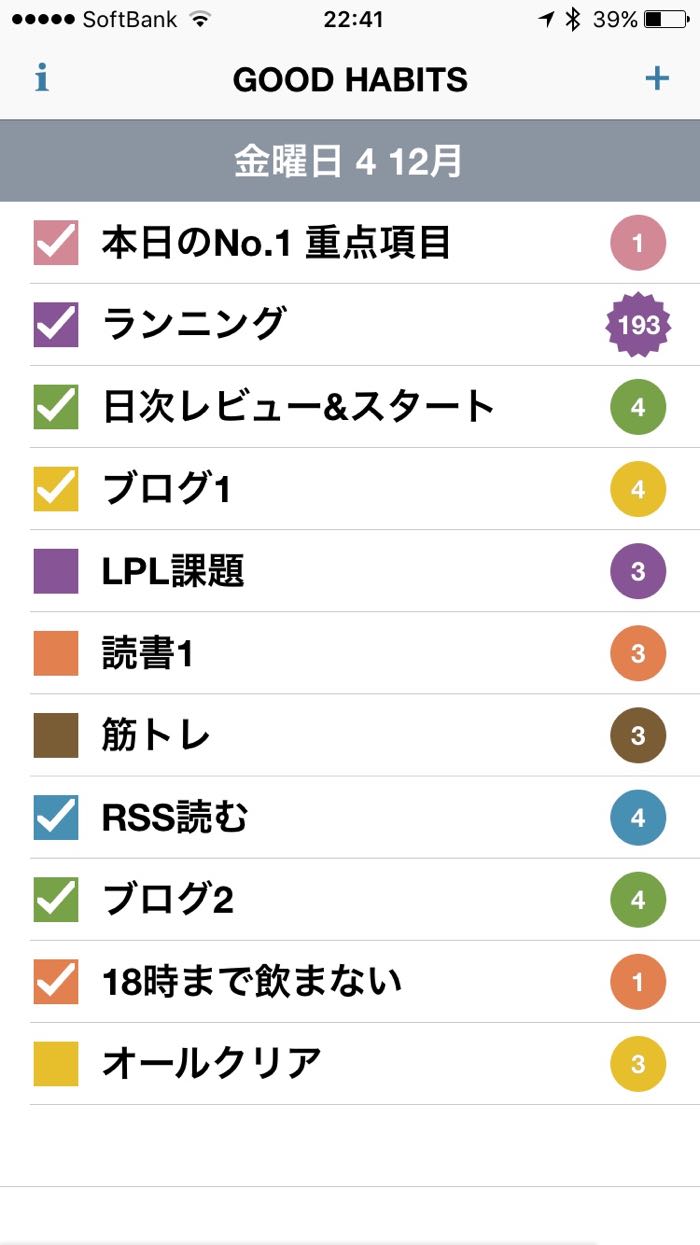Open the info icon in the header

click(x=42, y=78)
